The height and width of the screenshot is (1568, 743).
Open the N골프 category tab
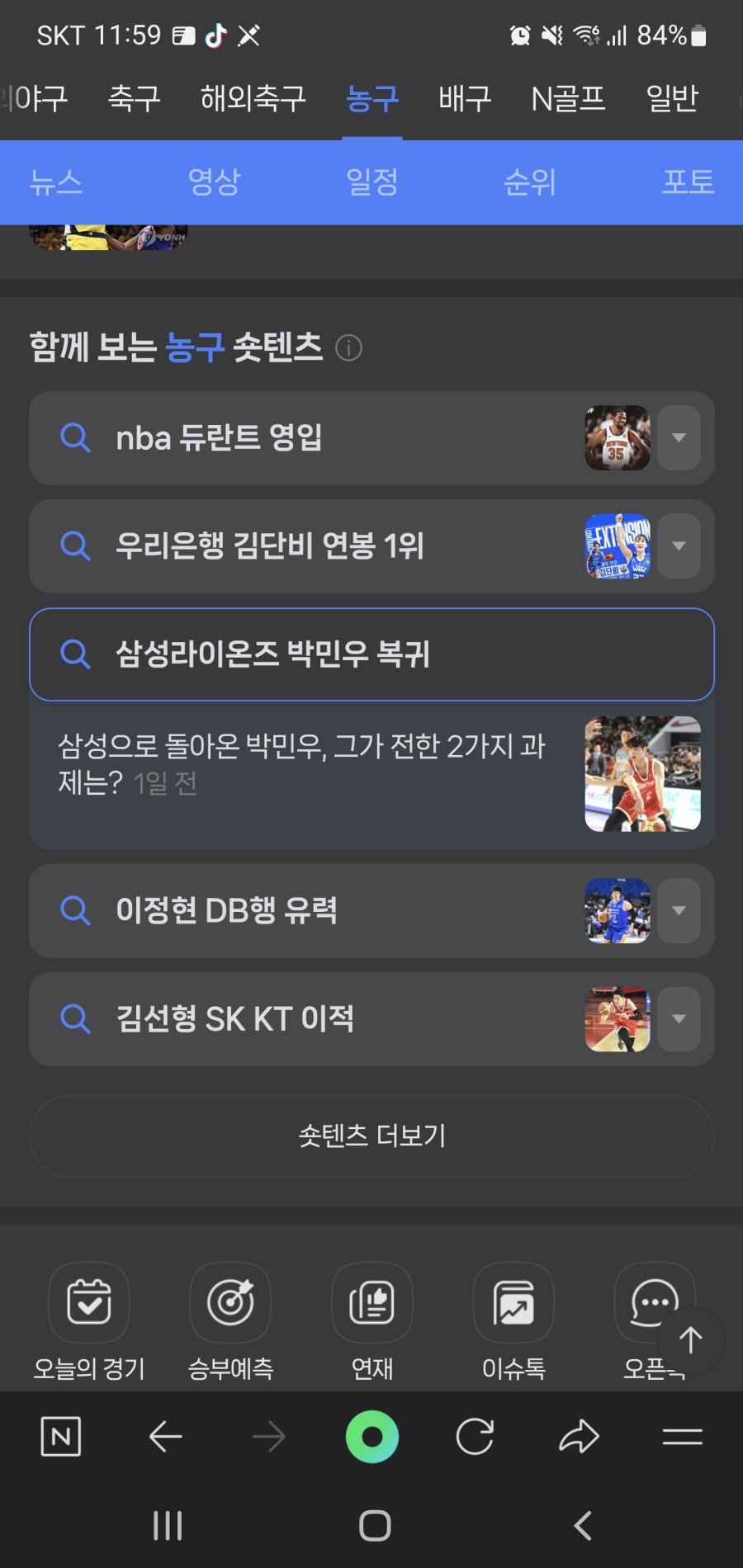[568, 99]
